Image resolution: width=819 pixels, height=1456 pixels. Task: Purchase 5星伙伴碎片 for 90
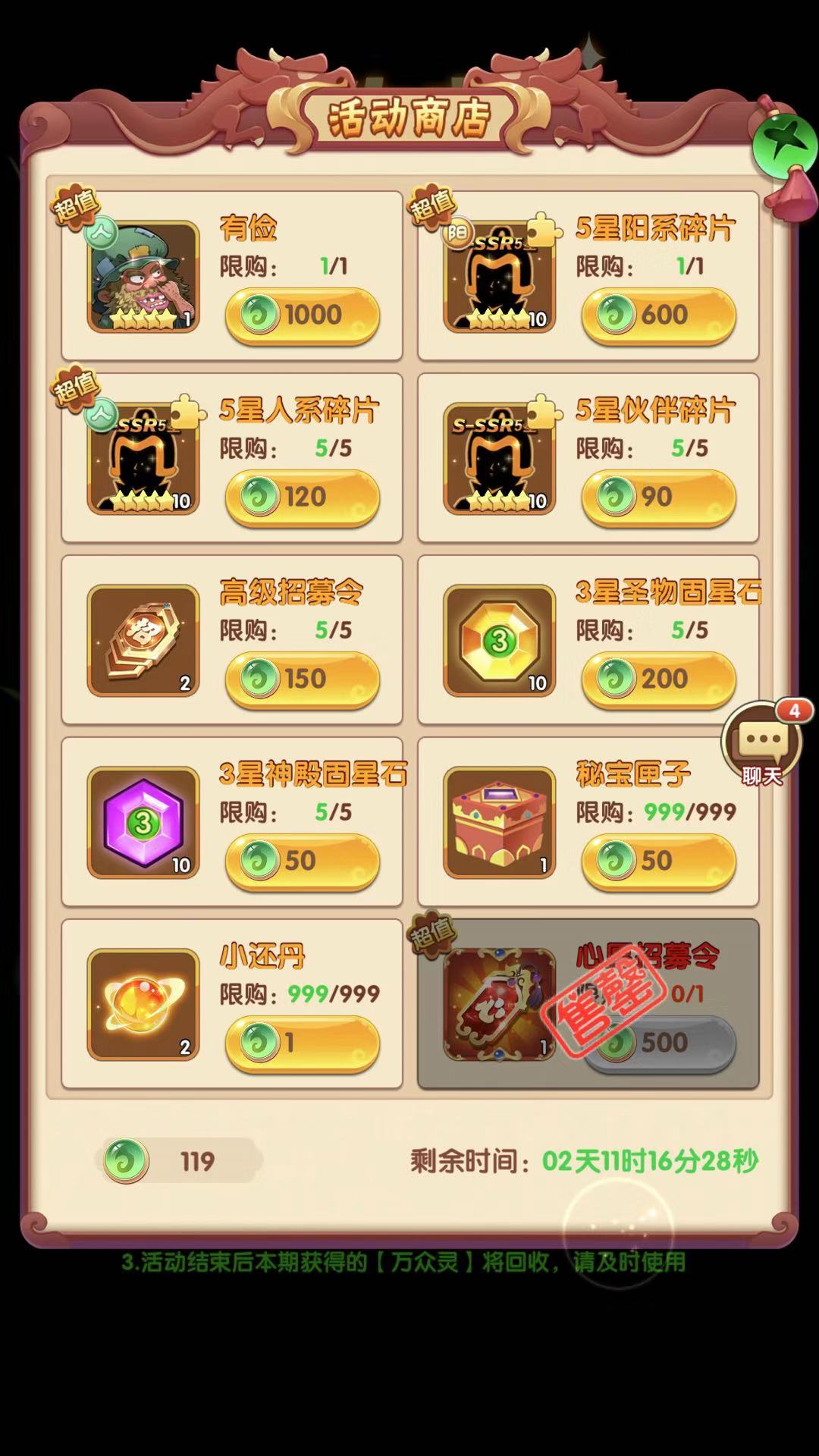(658, 497)
